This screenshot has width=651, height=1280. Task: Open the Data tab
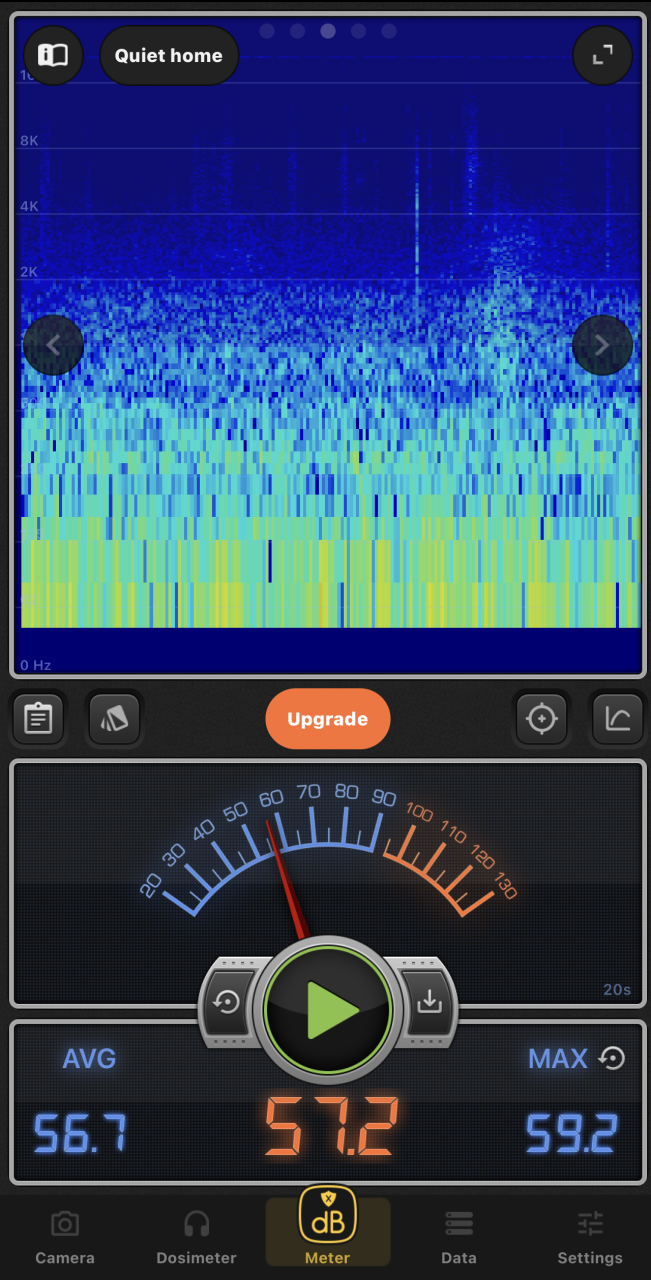[x=459, y=1238]
